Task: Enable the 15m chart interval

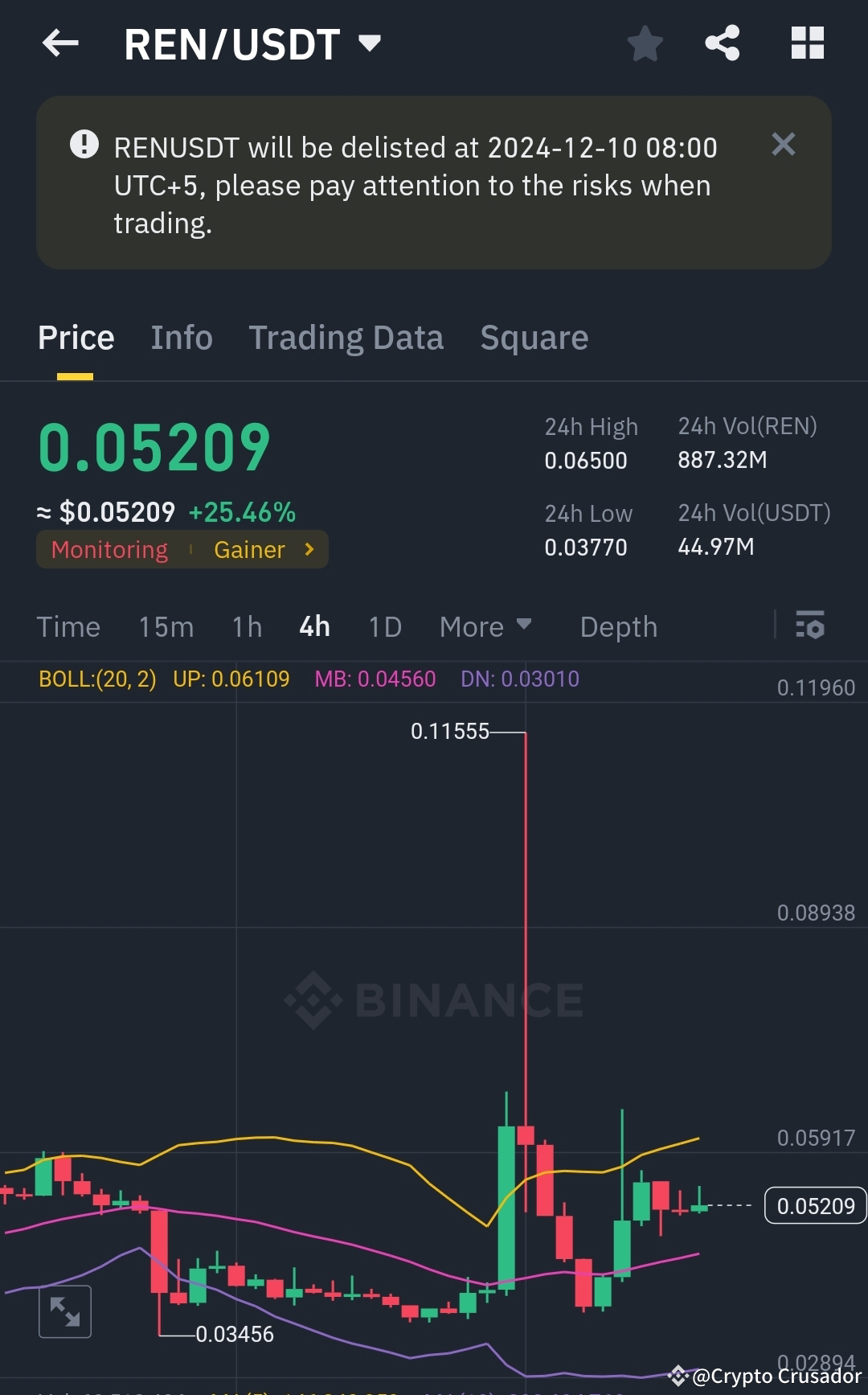Action: tap(166, 626)
